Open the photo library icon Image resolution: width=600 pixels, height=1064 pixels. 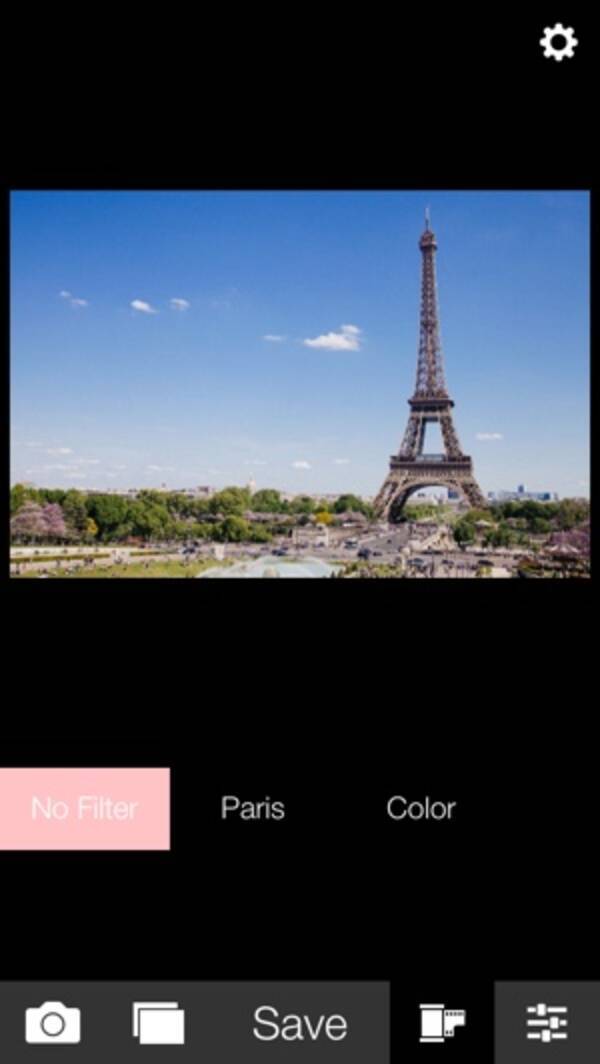(x=158, y=1023)
